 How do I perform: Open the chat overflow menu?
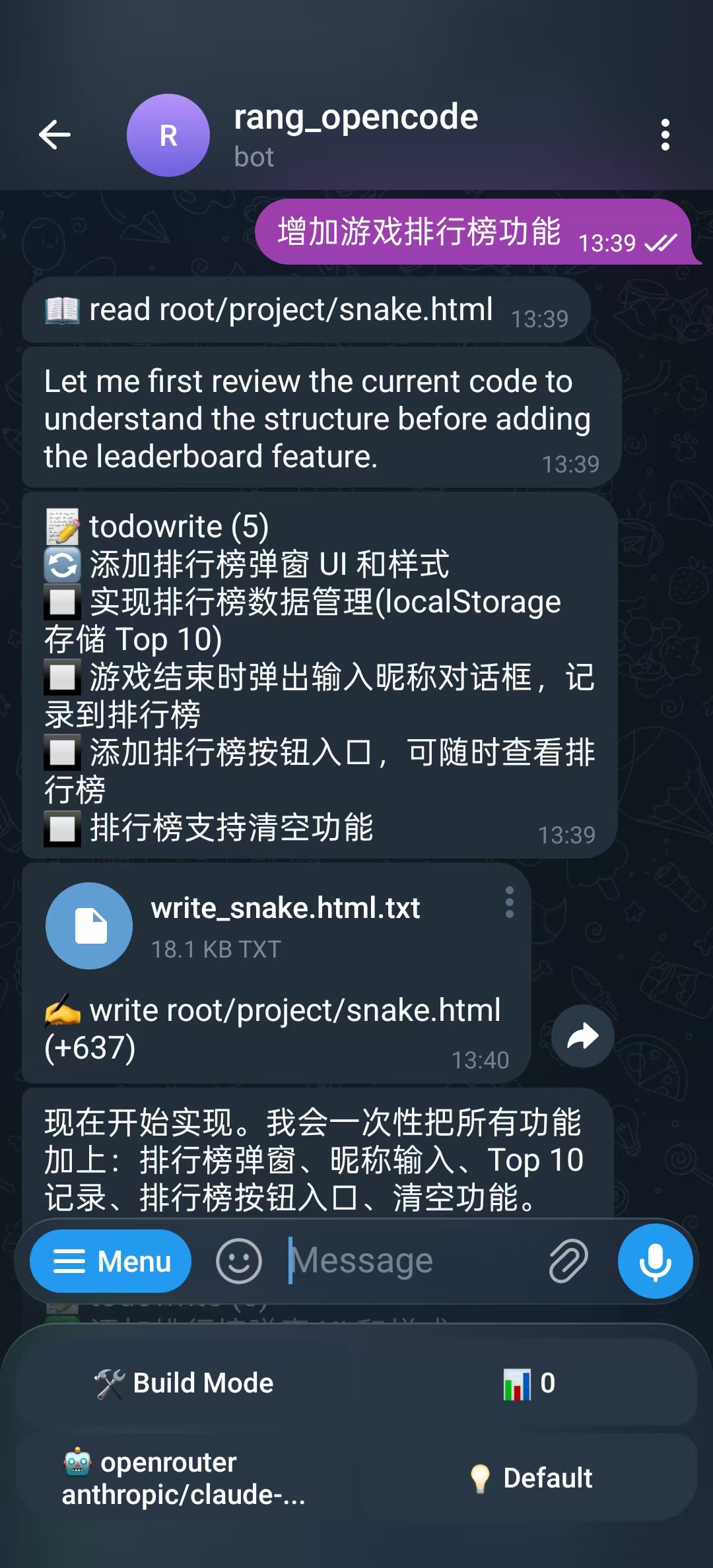coord(665,135)
